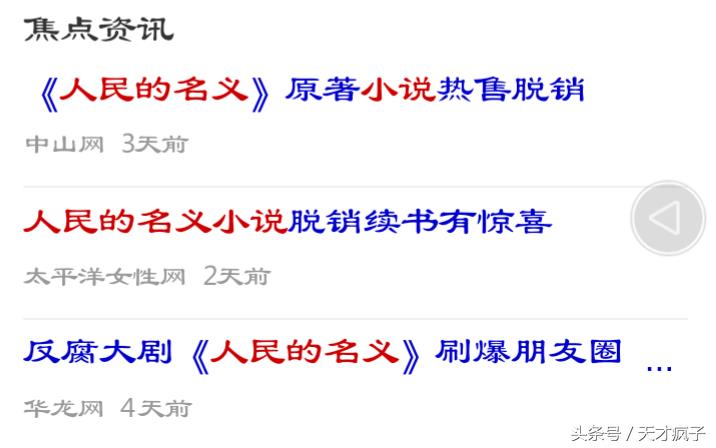Tap the floating back arrow button

(667, 218)
